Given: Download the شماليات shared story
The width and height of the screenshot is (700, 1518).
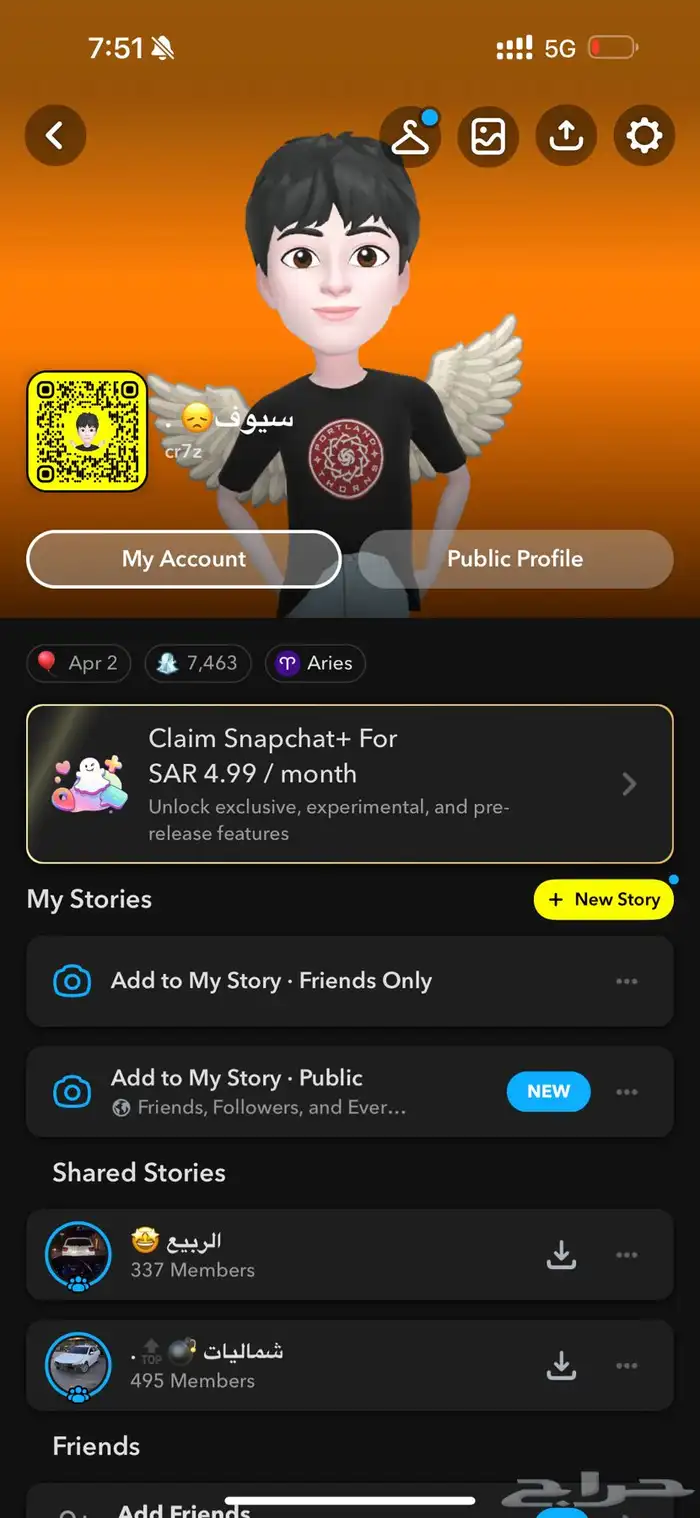Looking at the screenshot, I should pyautogui.click(x=562, y=1365).
